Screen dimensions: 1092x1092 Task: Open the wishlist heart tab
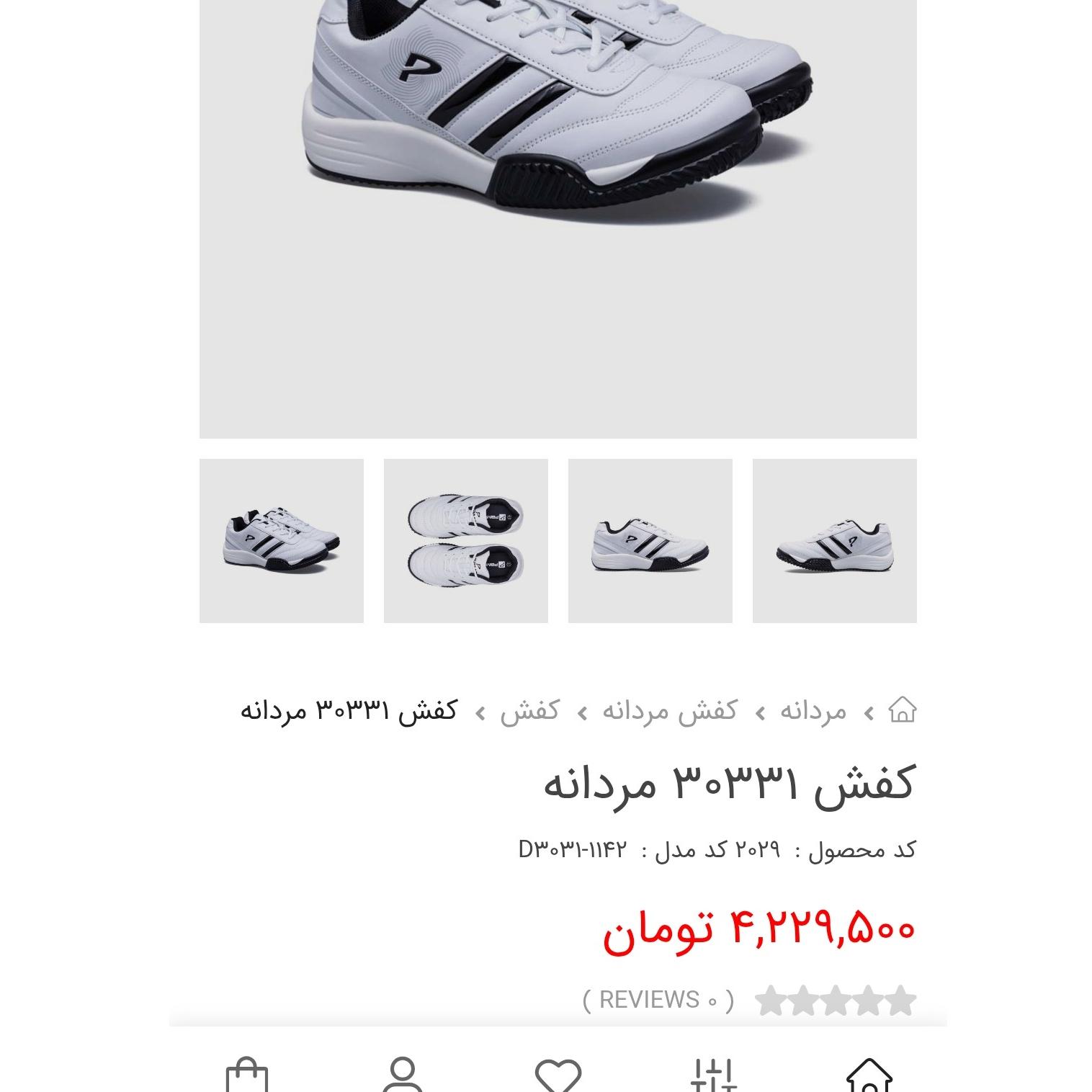(558, 1075)
